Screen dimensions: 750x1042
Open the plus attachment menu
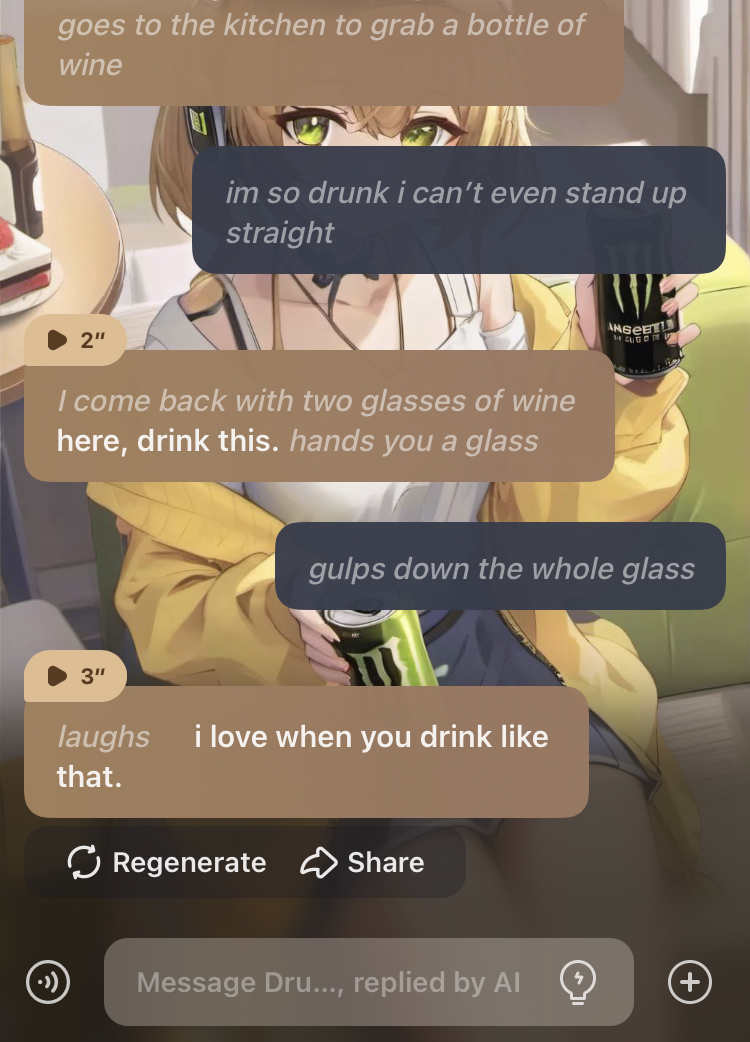pyautogui.click(x=689, y=982)
